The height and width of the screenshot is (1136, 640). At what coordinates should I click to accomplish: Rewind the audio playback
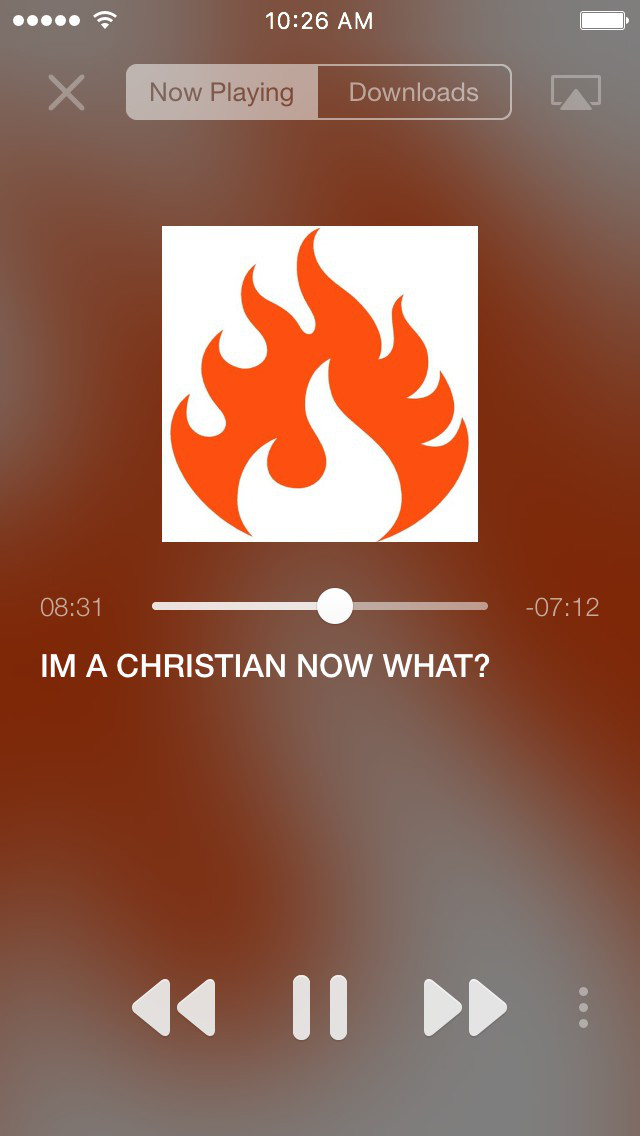point(174,1007)
